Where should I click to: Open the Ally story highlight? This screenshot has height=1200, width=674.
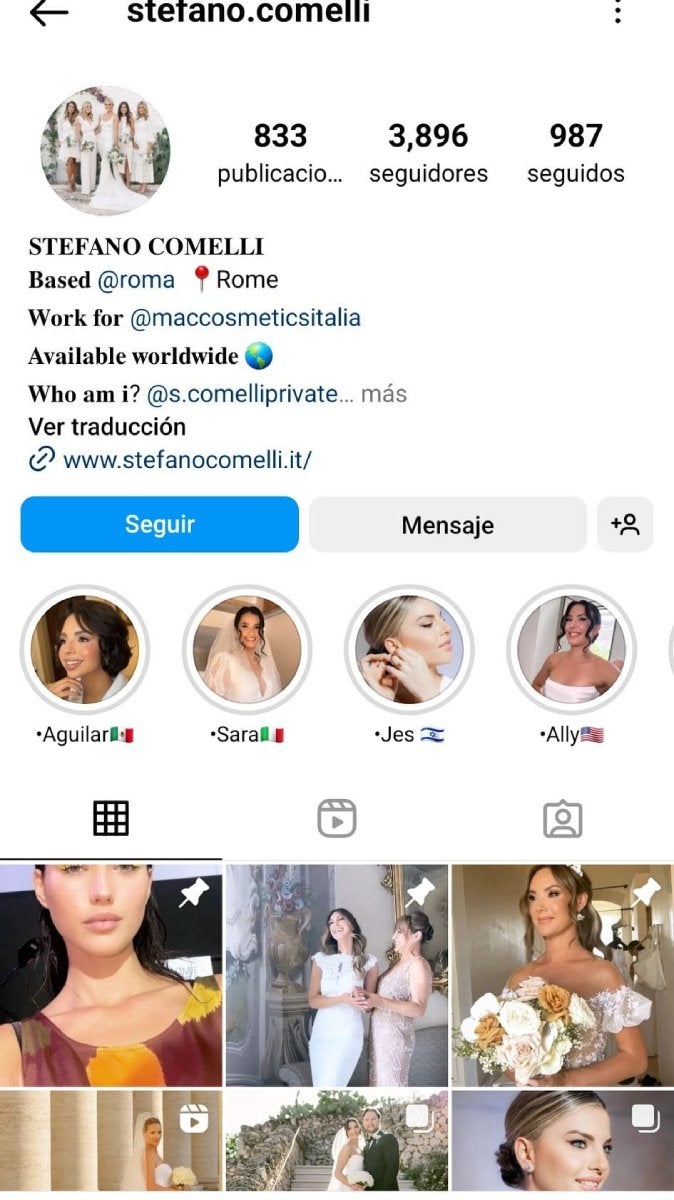[571, 649]
